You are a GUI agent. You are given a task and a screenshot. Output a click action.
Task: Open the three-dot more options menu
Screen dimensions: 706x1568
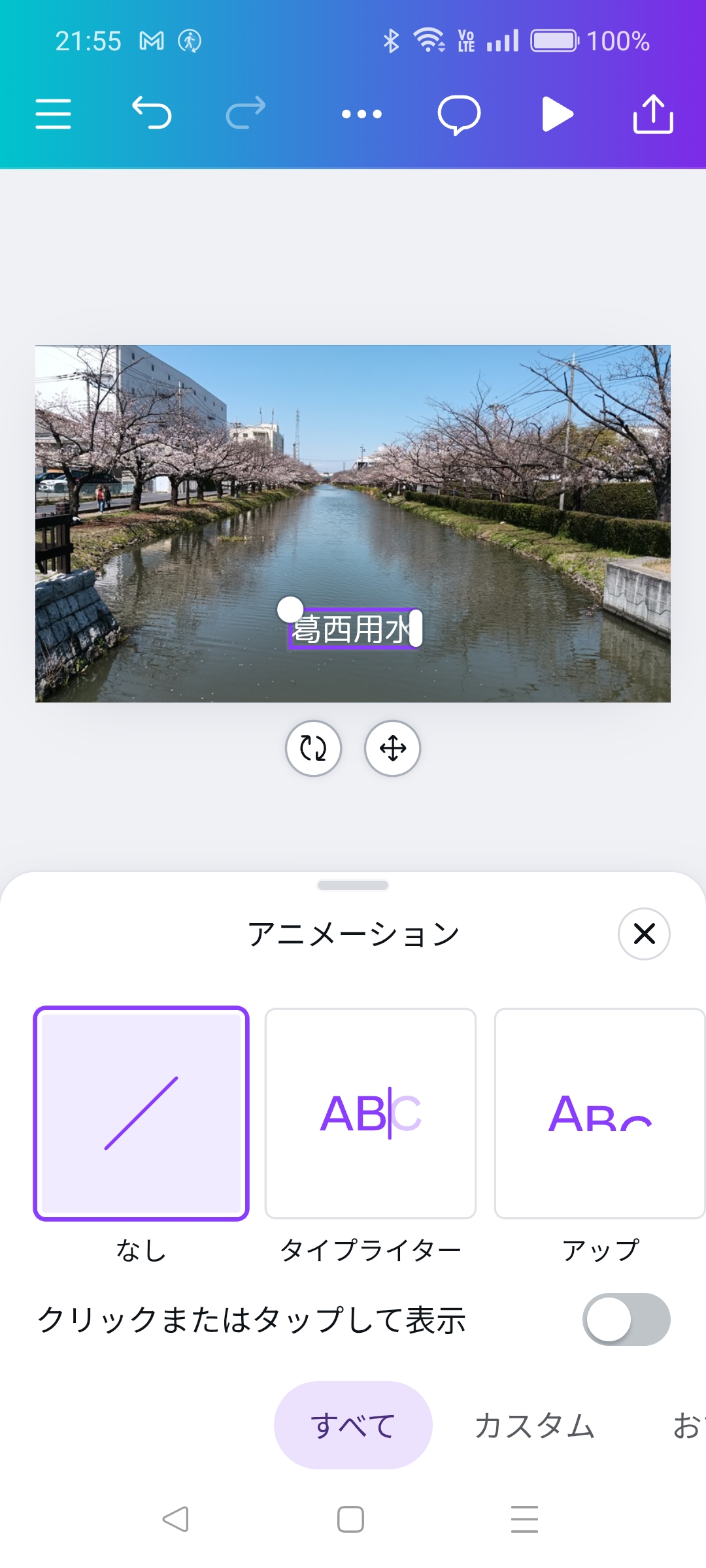[x=361, y=114]
